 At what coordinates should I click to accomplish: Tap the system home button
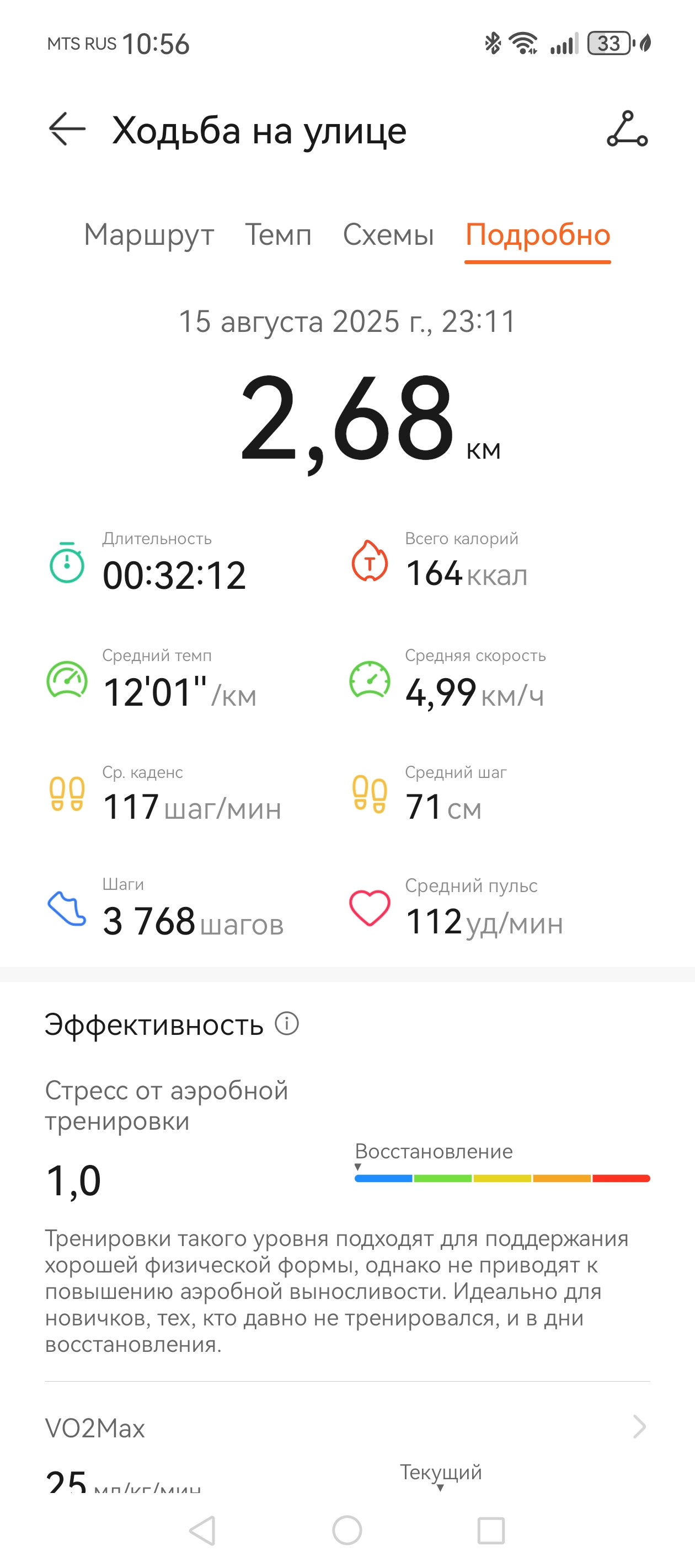coord(347,1531)
